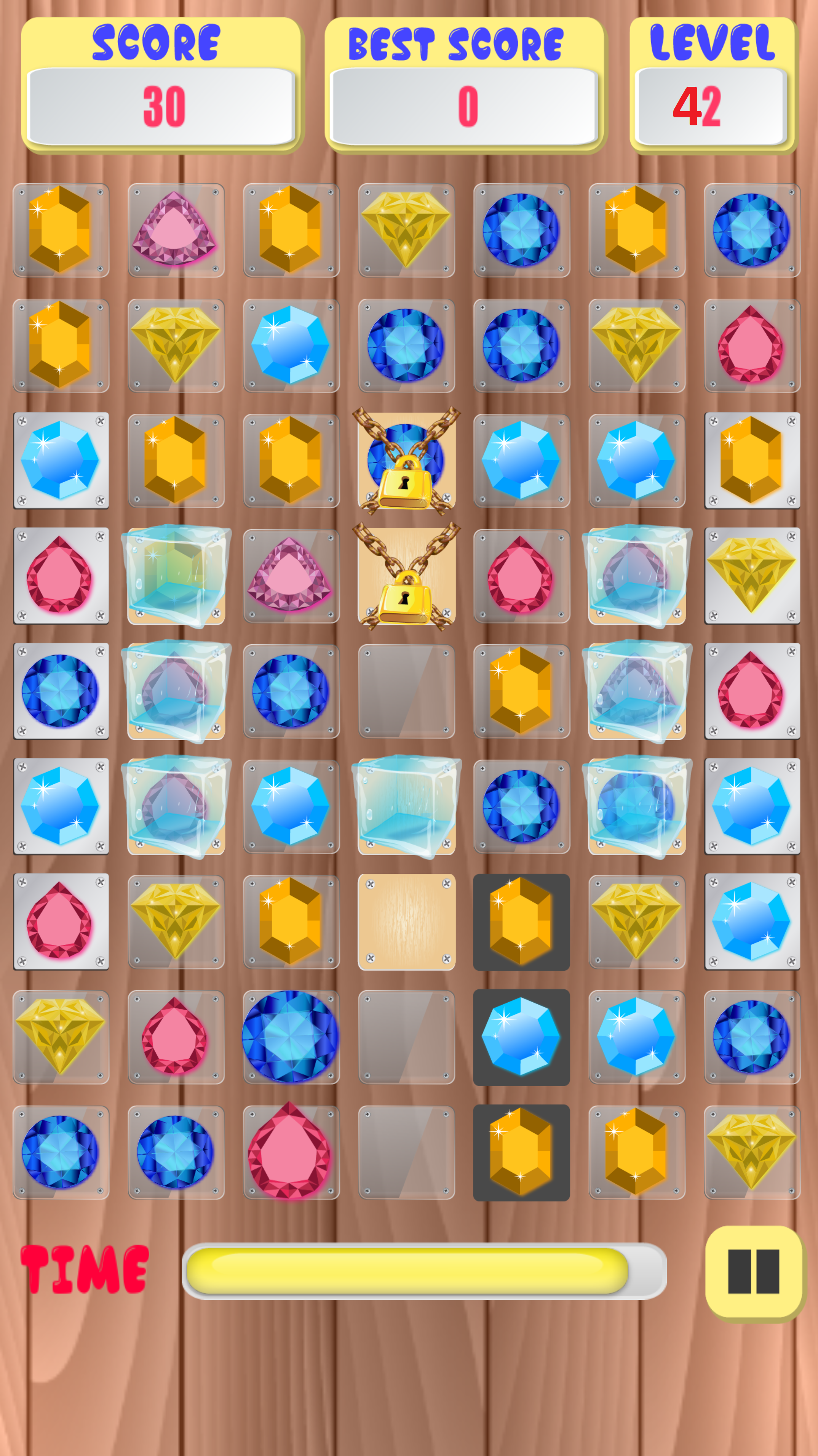Click the yellow diamond next to the pink teardrop
Viewport: 818px width, 1456px height.
tap(636, 345)
